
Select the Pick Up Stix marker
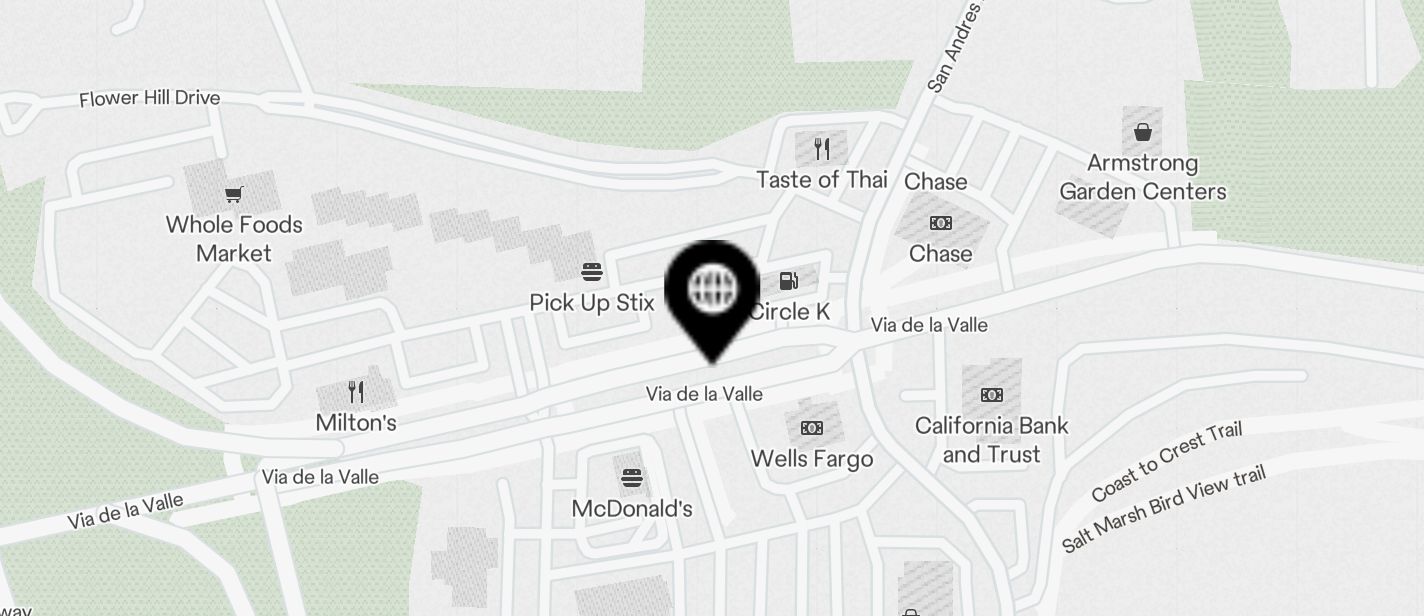pos(592,272)
